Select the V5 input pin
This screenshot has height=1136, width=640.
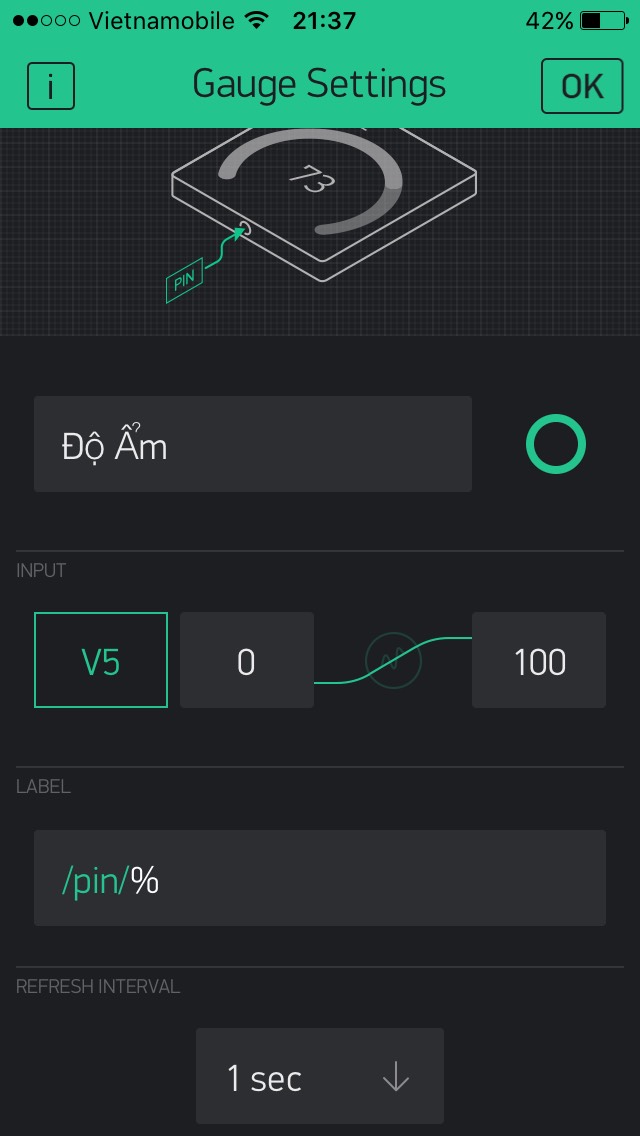[101, 660]
